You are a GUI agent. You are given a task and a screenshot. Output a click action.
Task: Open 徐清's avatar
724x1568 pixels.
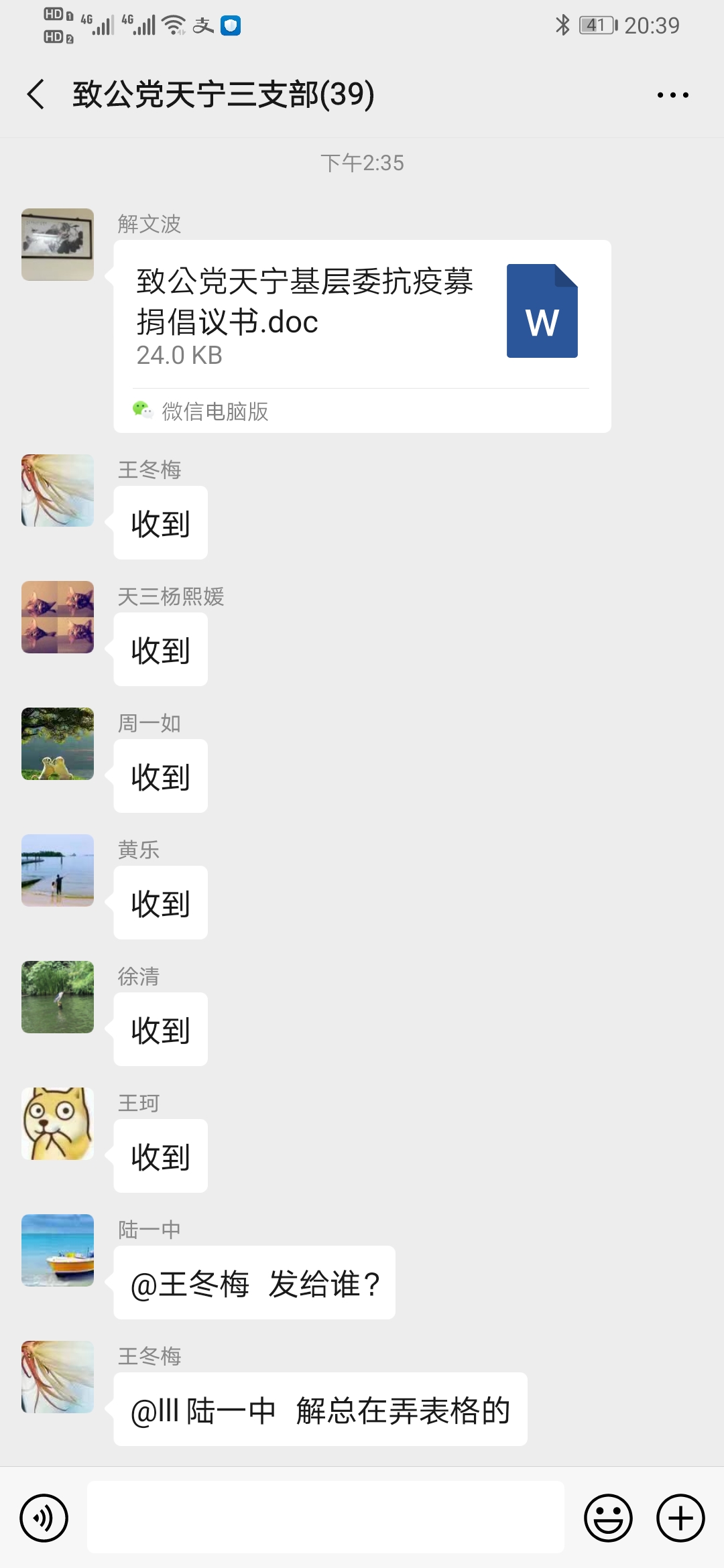click(58, 997)
